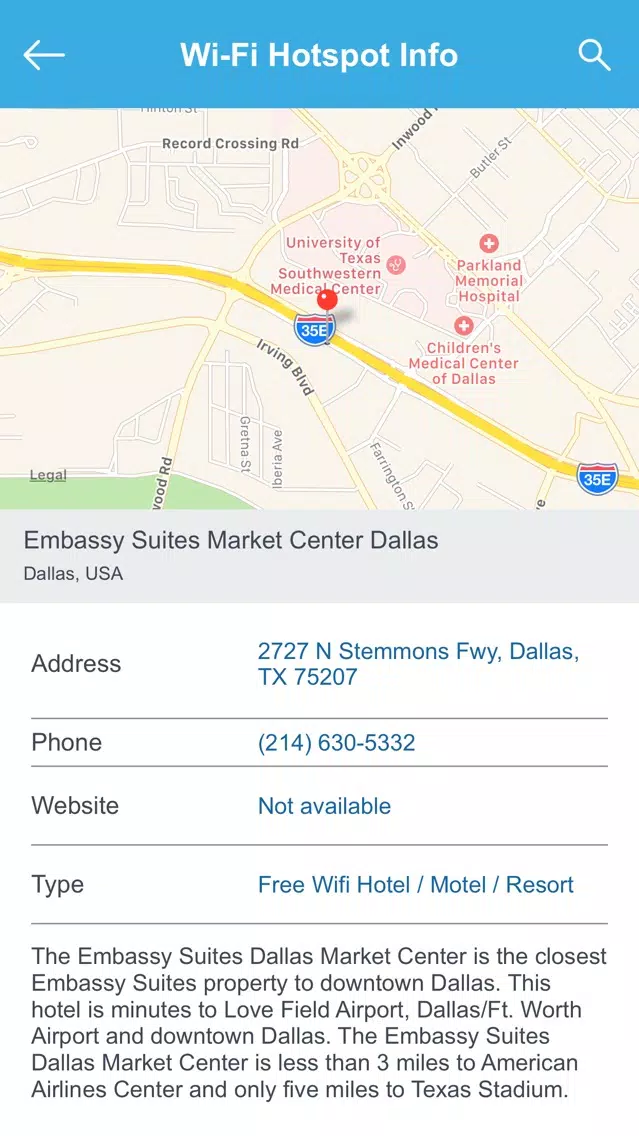Open search with the magnifier icon
This screenshot has width=639, height=1136.
coord(594,55)
